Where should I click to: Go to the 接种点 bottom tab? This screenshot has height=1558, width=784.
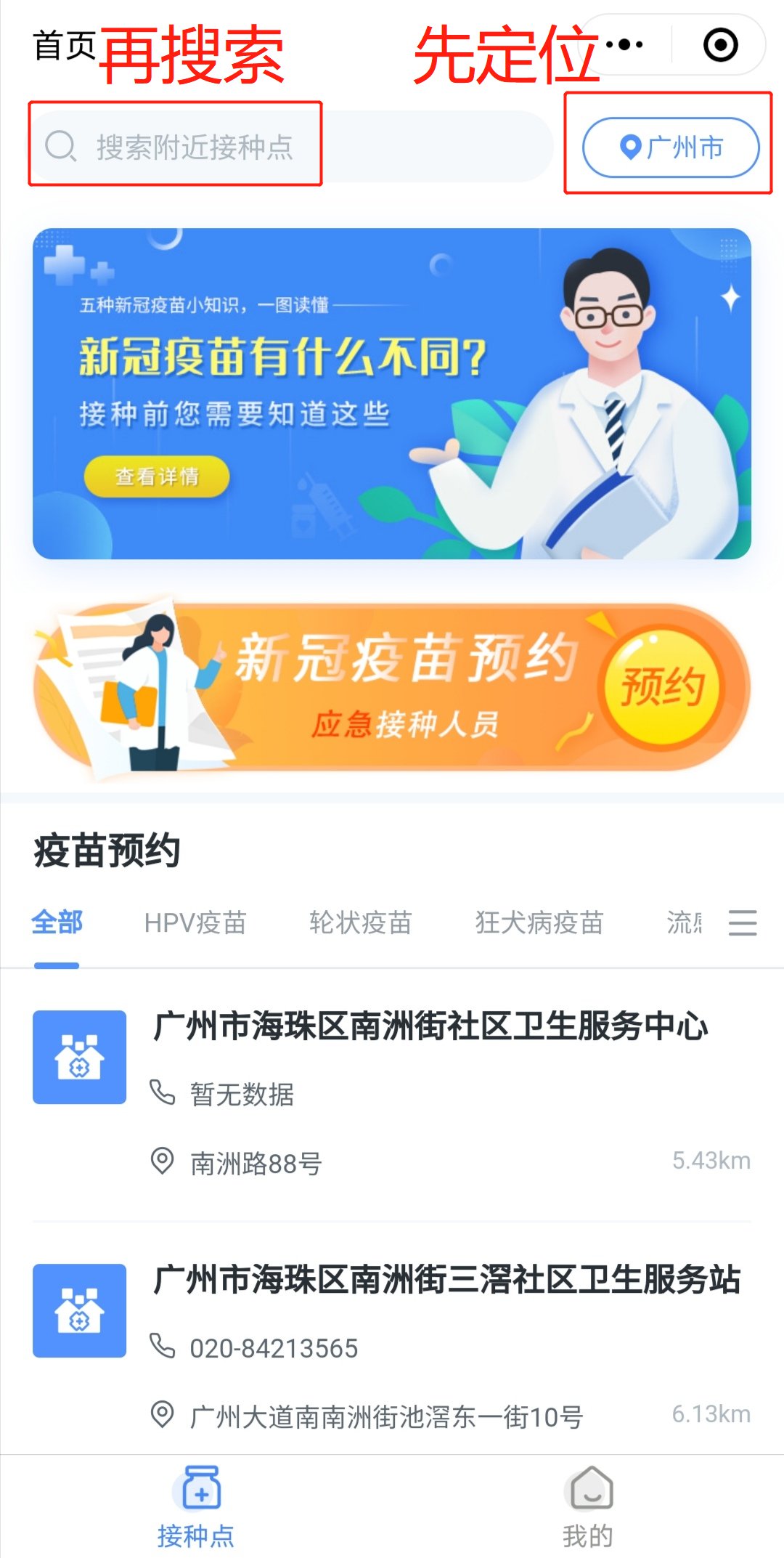[x=196, y=1507]
